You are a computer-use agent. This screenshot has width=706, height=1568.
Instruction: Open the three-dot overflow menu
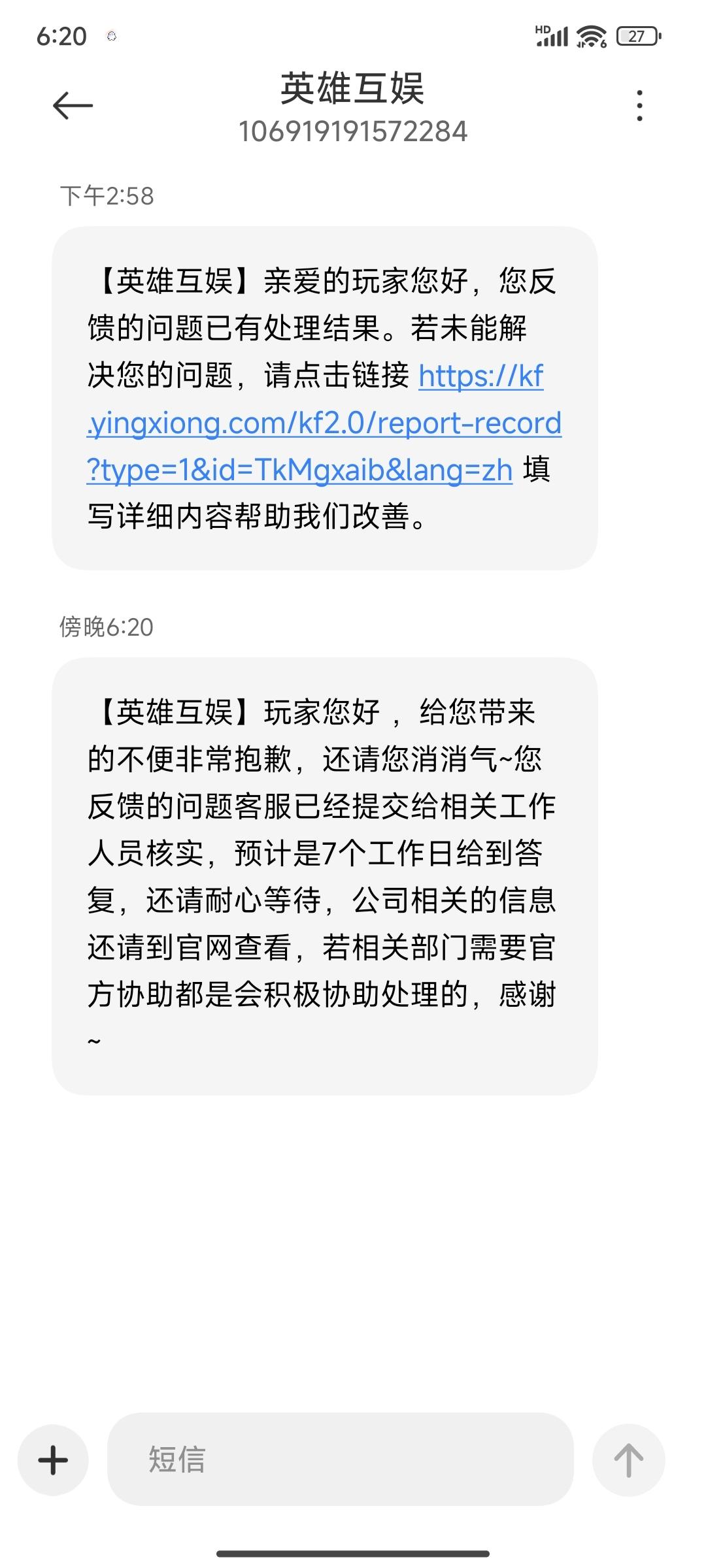641,105
